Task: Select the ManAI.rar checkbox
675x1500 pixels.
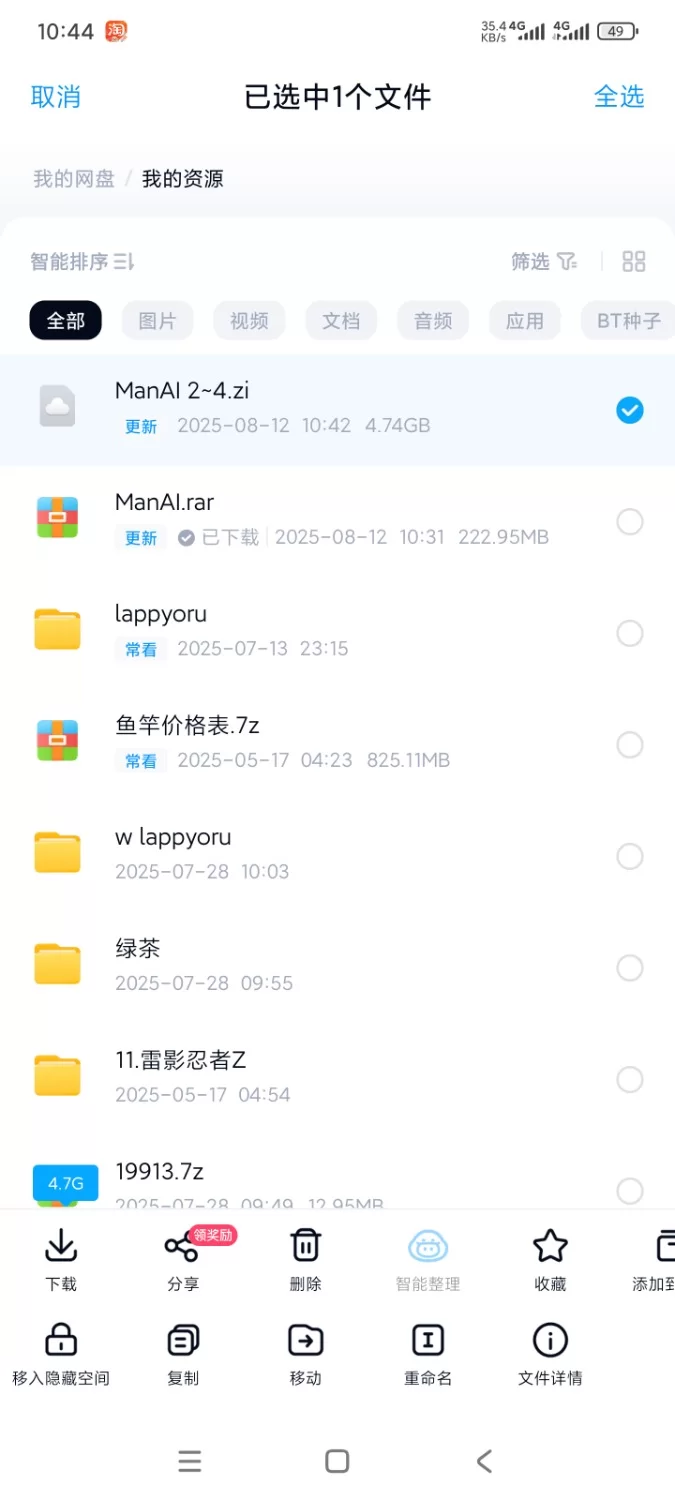Action: coord(629,521)
